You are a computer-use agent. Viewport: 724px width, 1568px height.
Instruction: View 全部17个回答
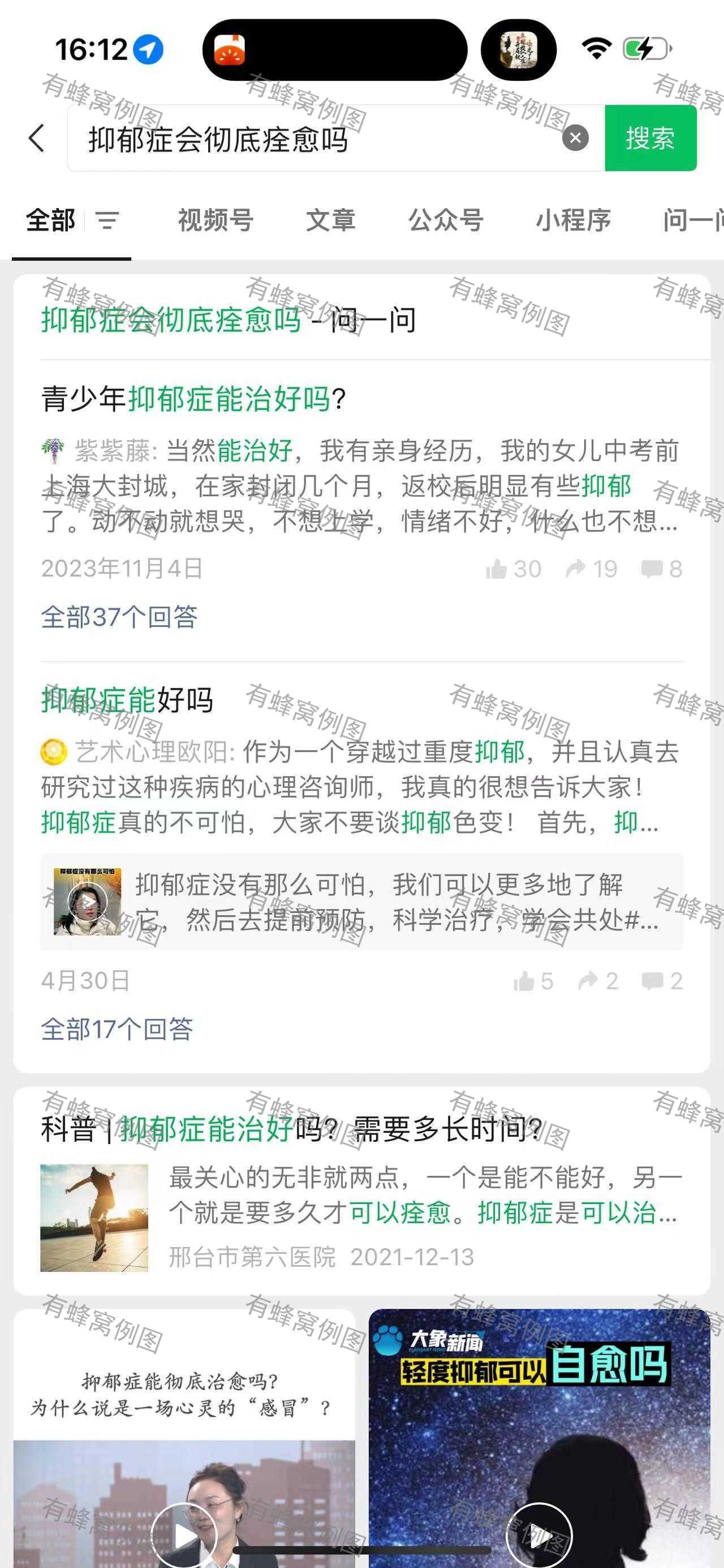[x=117, y=1029]
